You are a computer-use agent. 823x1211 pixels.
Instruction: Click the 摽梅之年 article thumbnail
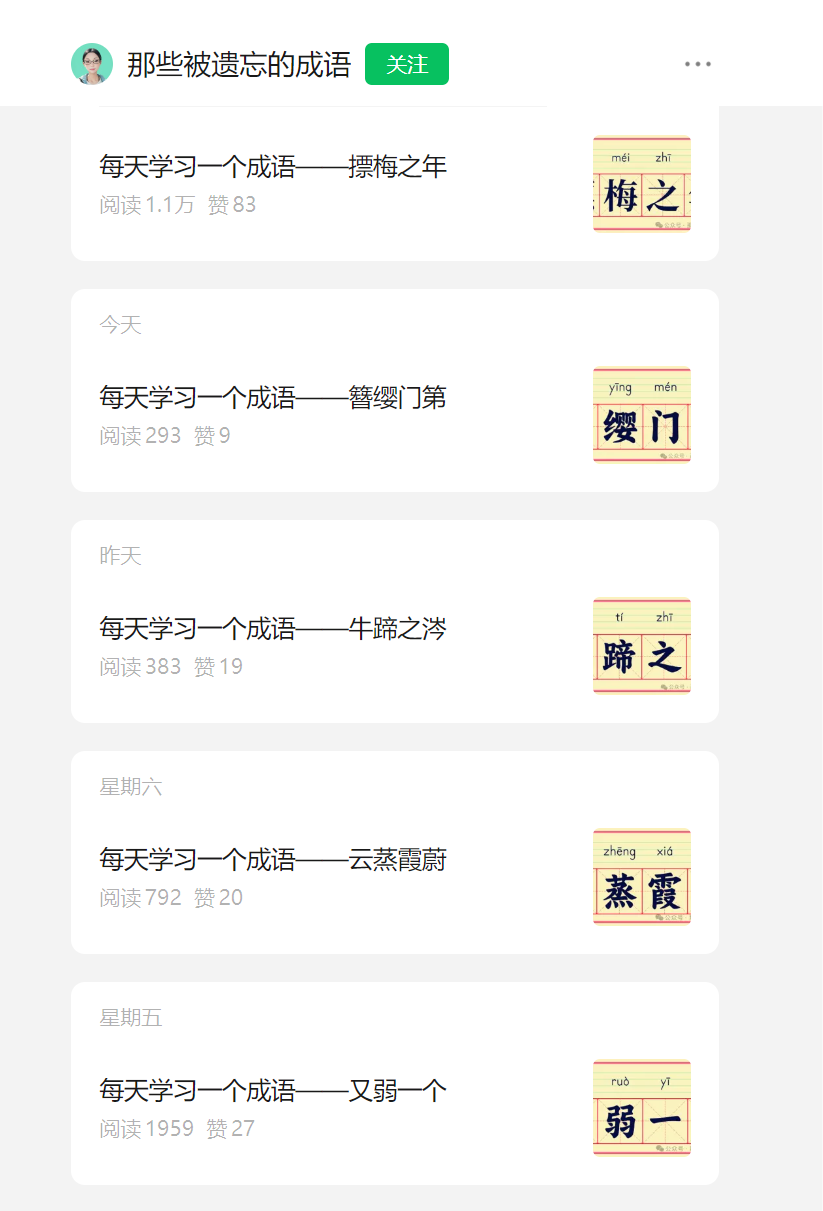coord(641,183)
